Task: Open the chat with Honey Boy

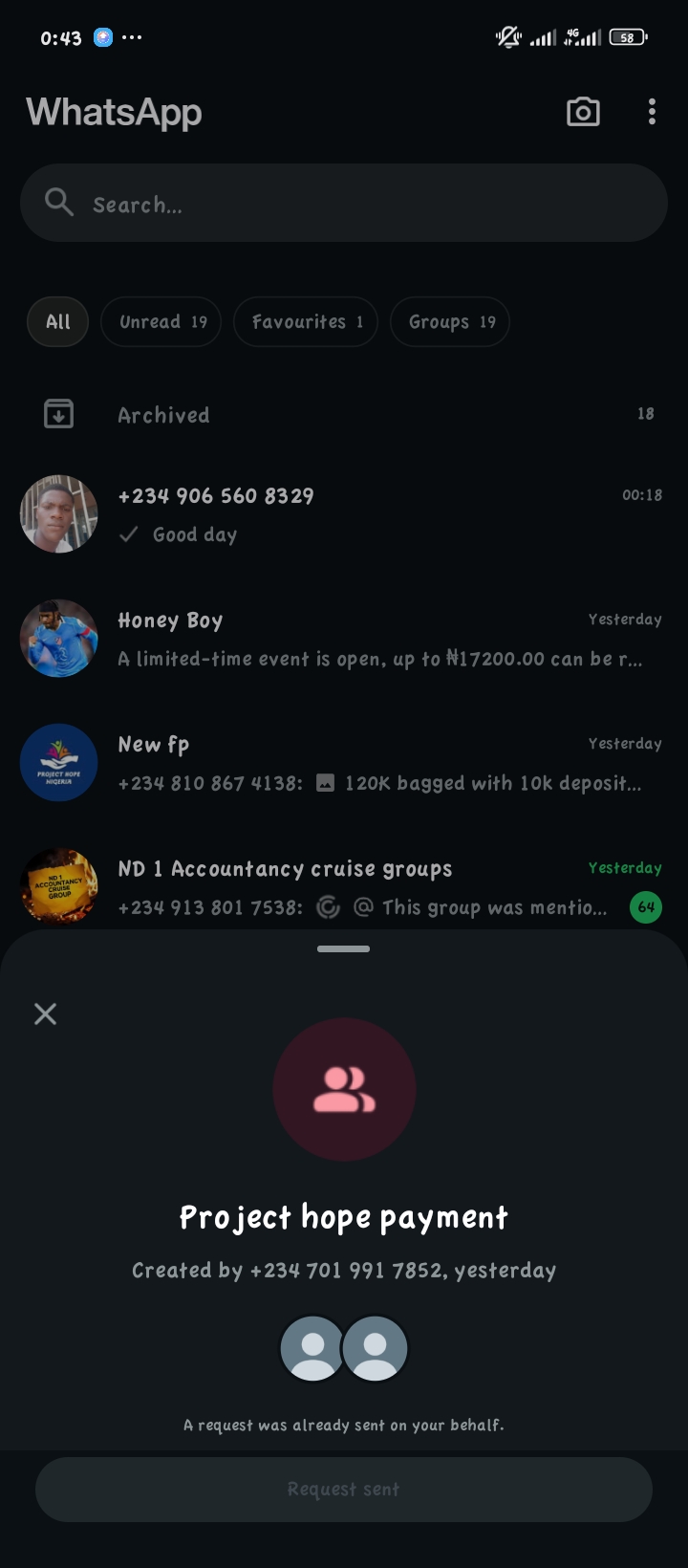Action: pos(344,639)
